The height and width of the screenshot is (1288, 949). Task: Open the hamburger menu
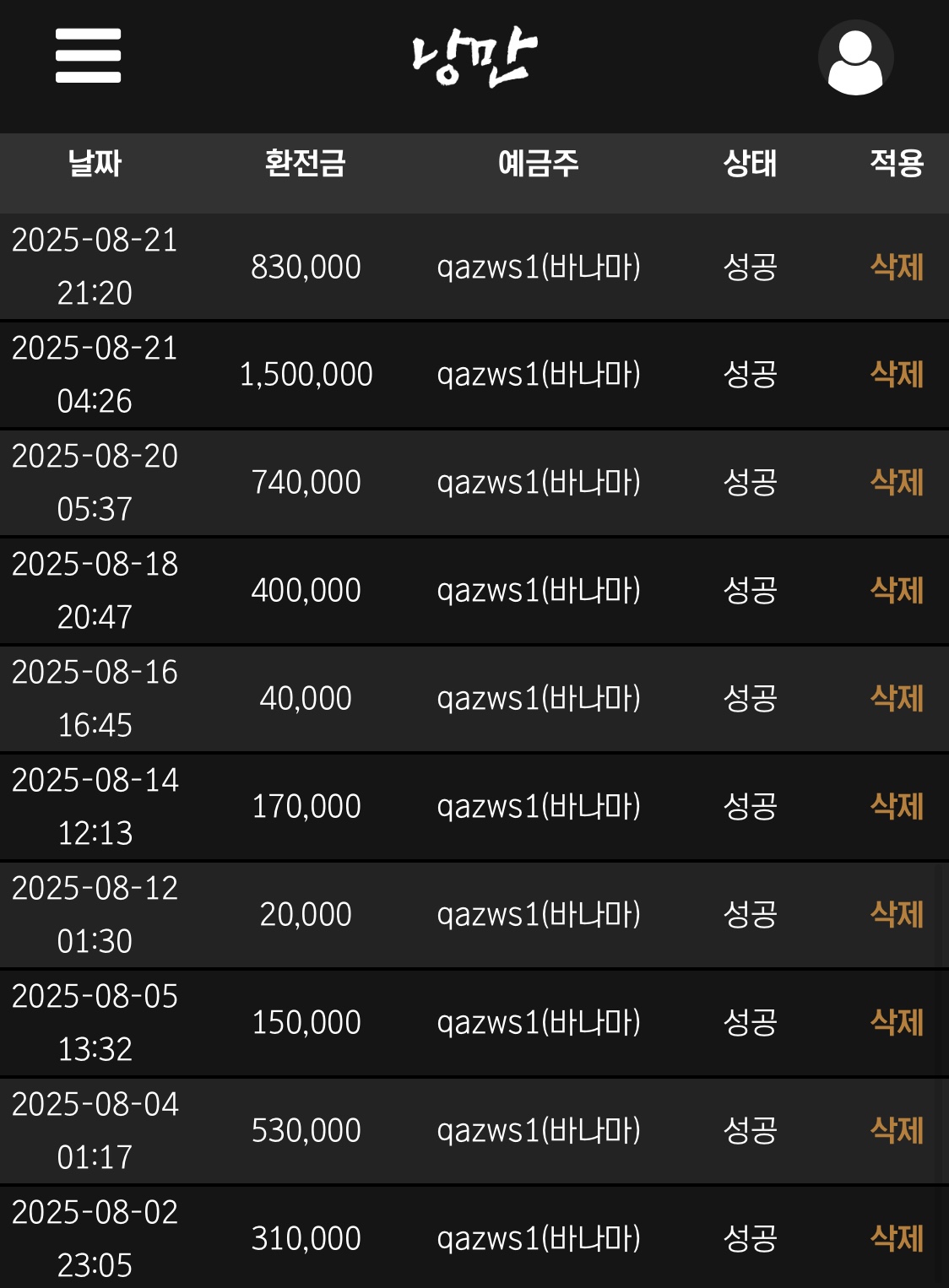pyautogui.click(x=88, y=56)
